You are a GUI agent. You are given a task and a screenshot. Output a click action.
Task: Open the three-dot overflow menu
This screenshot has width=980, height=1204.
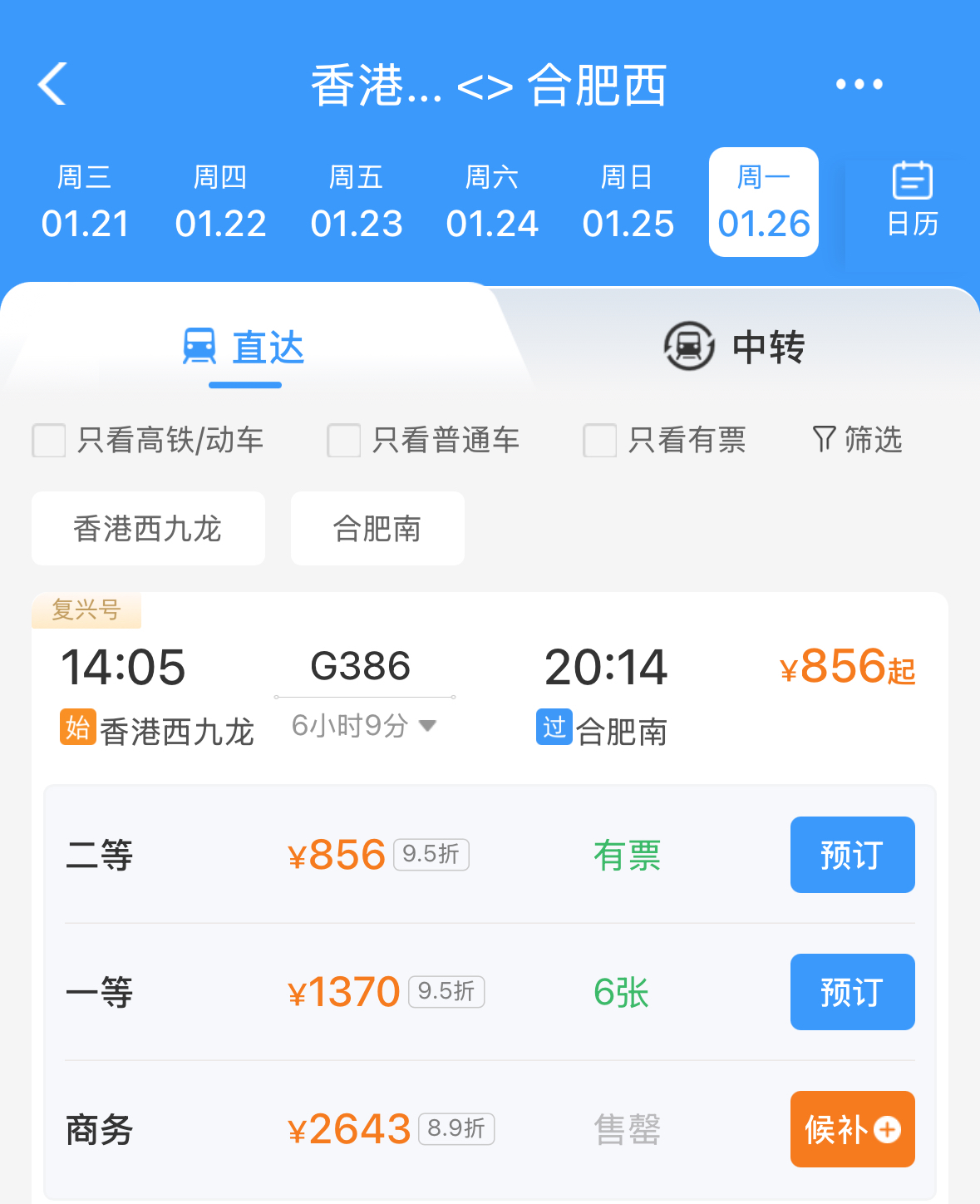click(859, 85)
